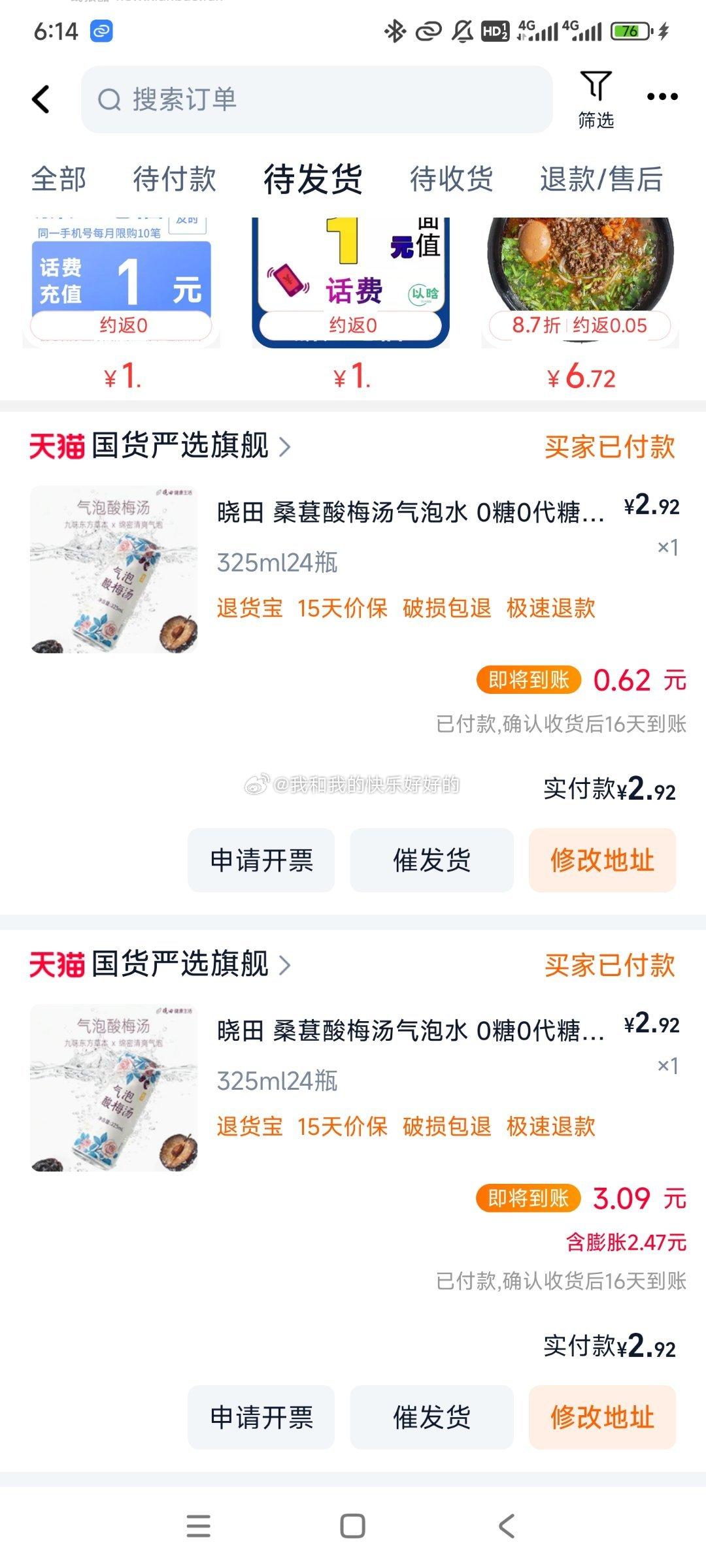Open the Tmall (天猫) store logo
706x1568 pixels.
(56, 445)
